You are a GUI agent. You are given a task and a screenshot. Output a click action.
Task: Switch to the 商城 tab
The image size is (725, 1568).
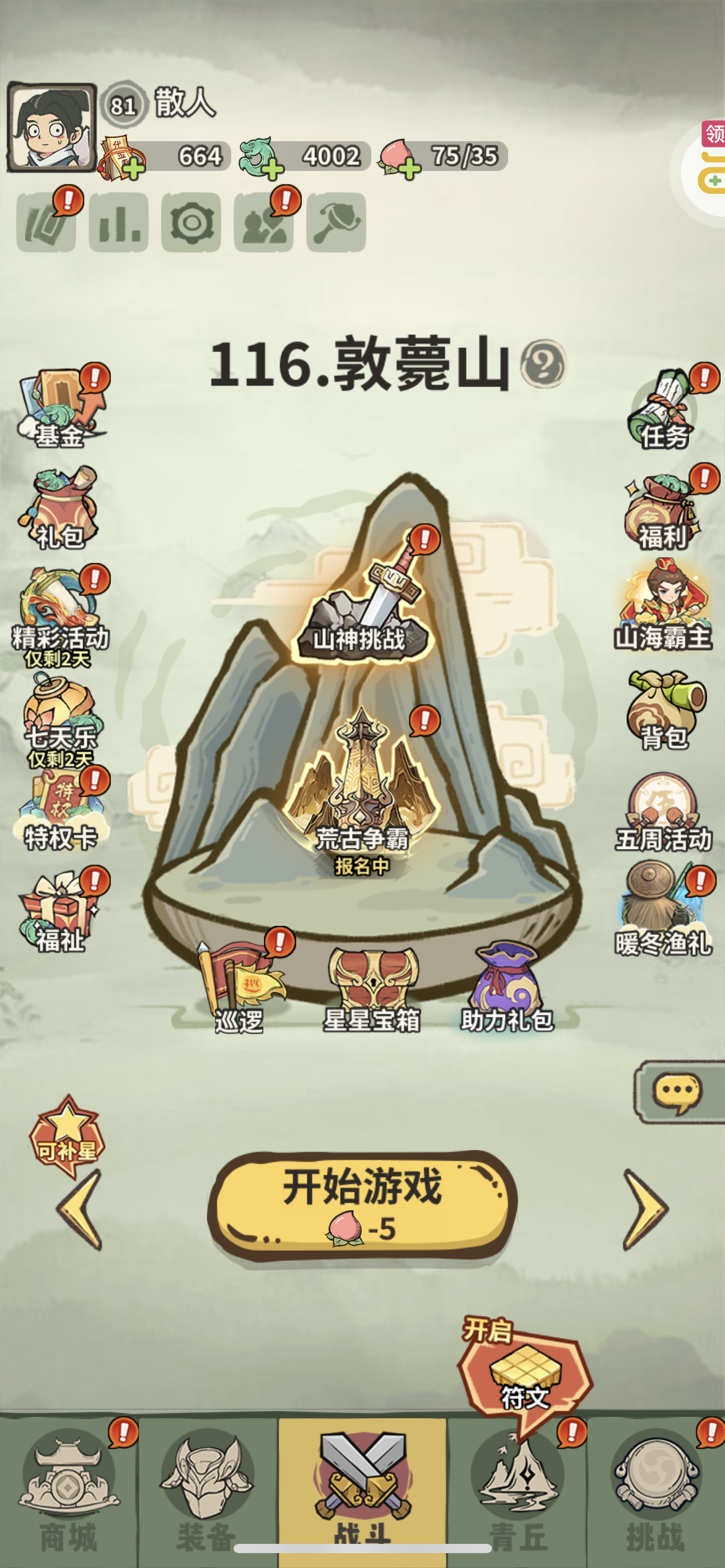(68, 1492)
